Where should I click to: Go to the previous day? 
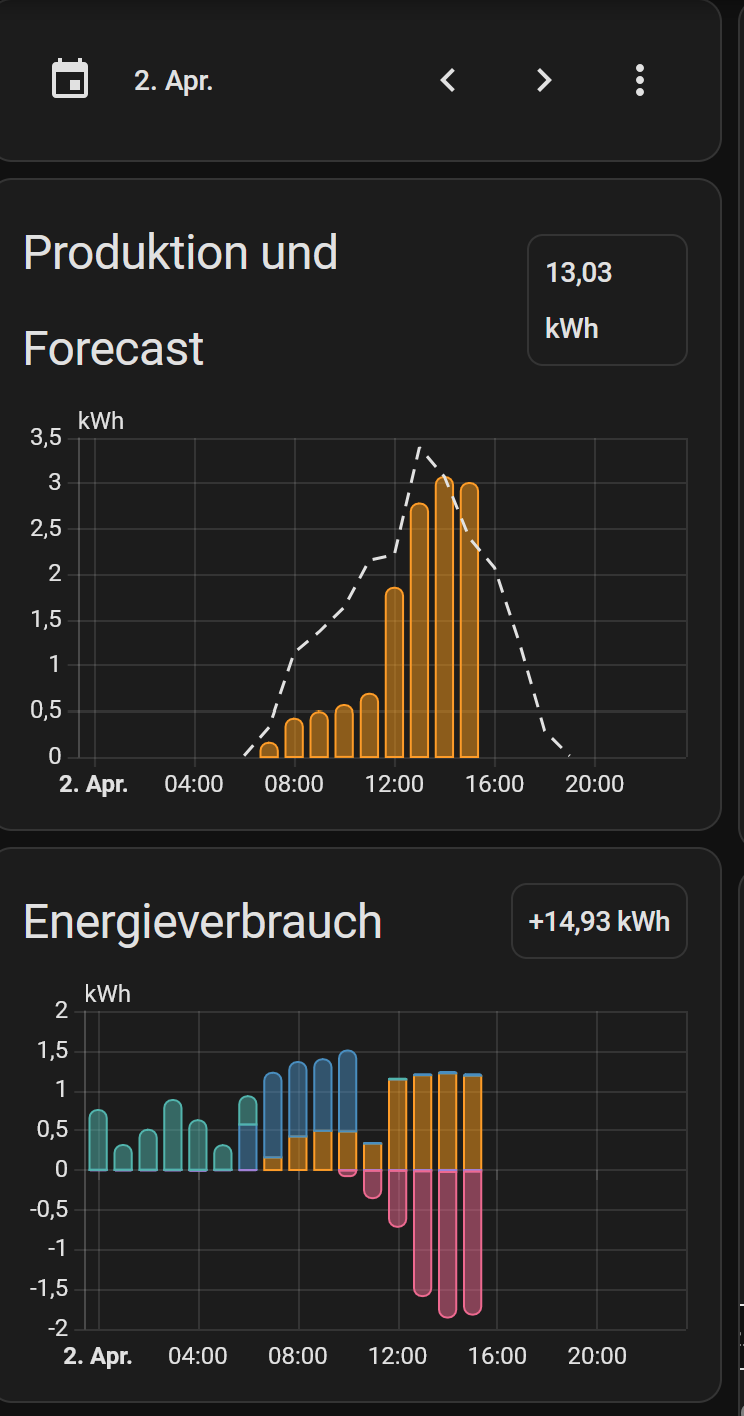click(x=448, y=80)
